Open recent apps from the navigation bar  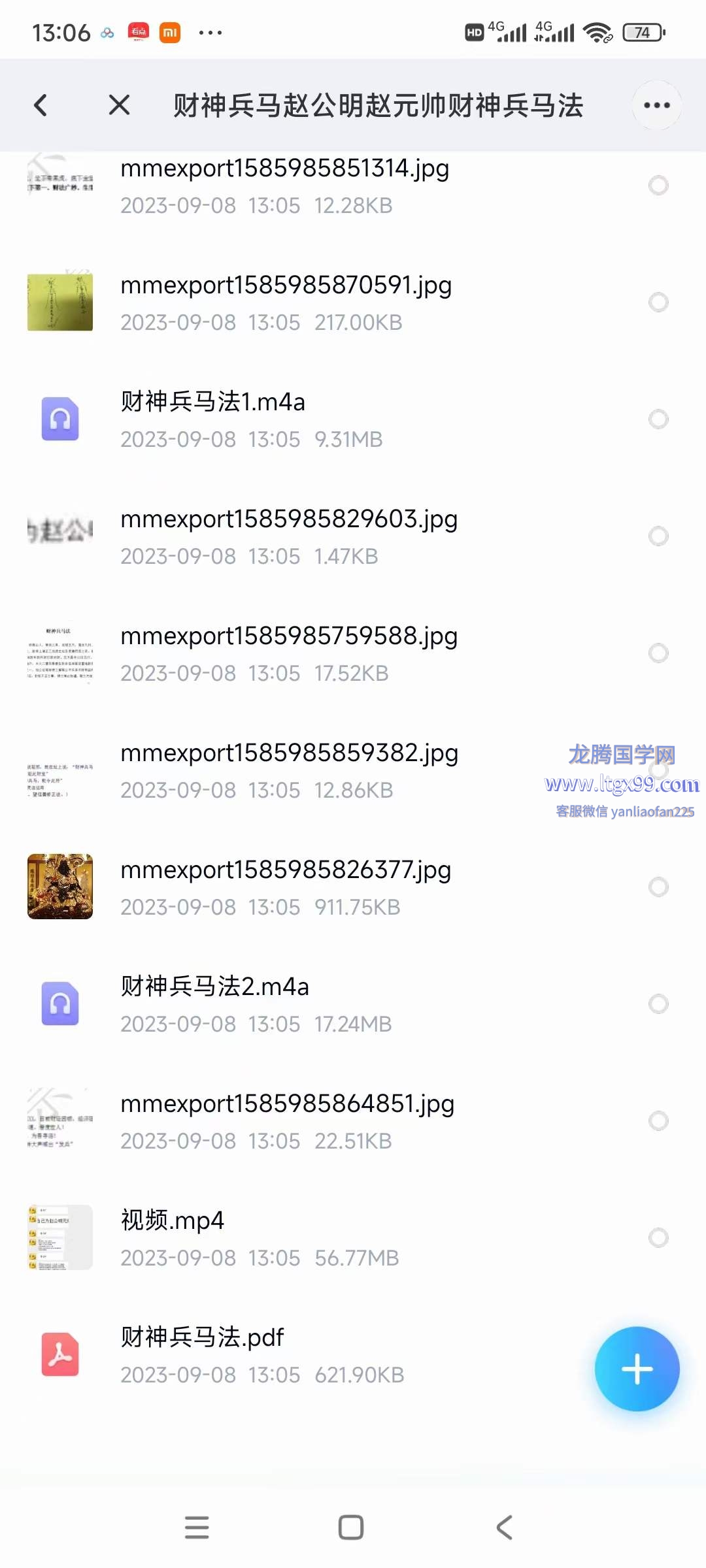point(197,1527)
